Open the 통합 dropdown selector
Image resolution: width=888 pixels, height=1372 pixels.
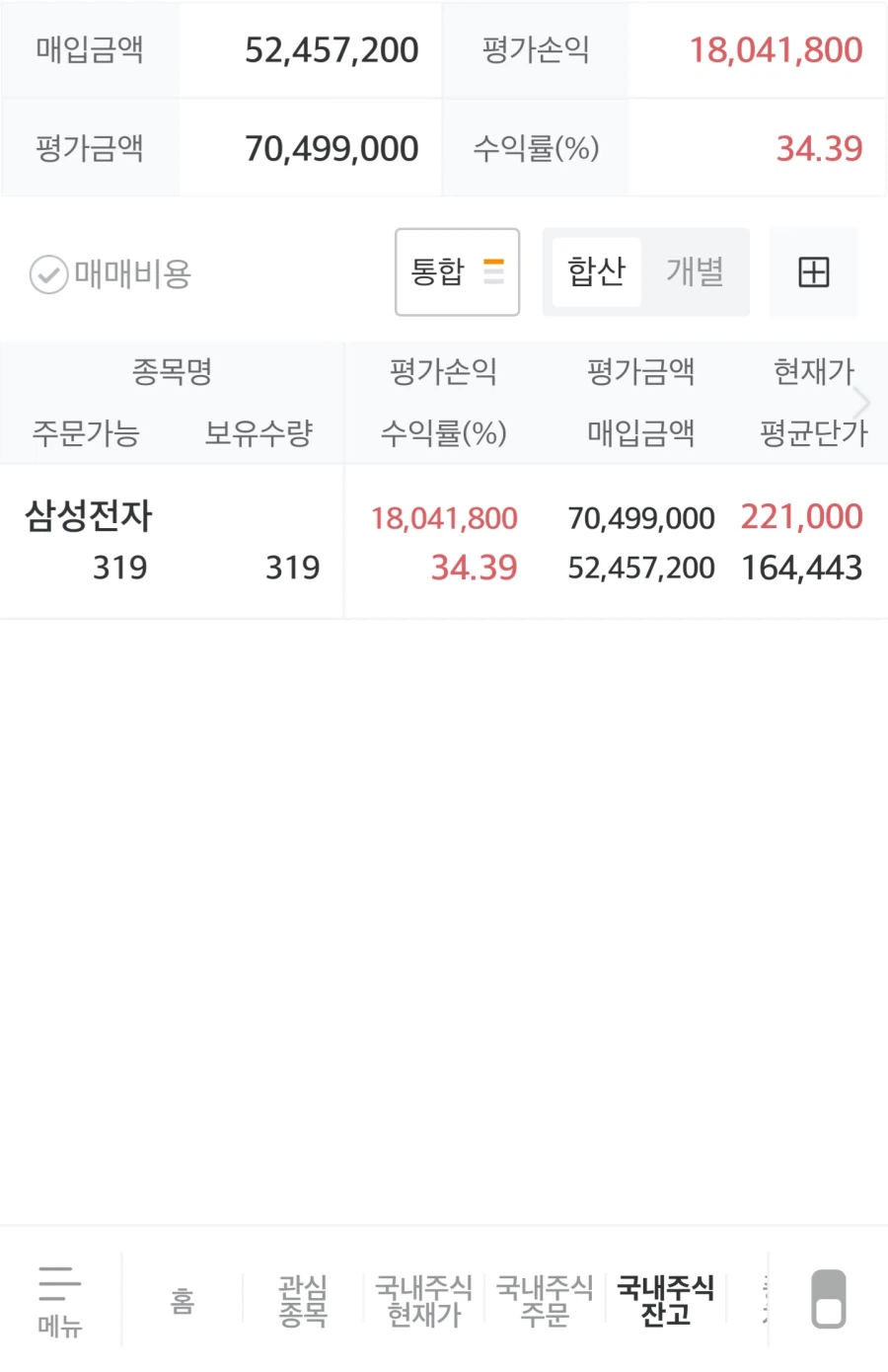(x=457, y=272)
